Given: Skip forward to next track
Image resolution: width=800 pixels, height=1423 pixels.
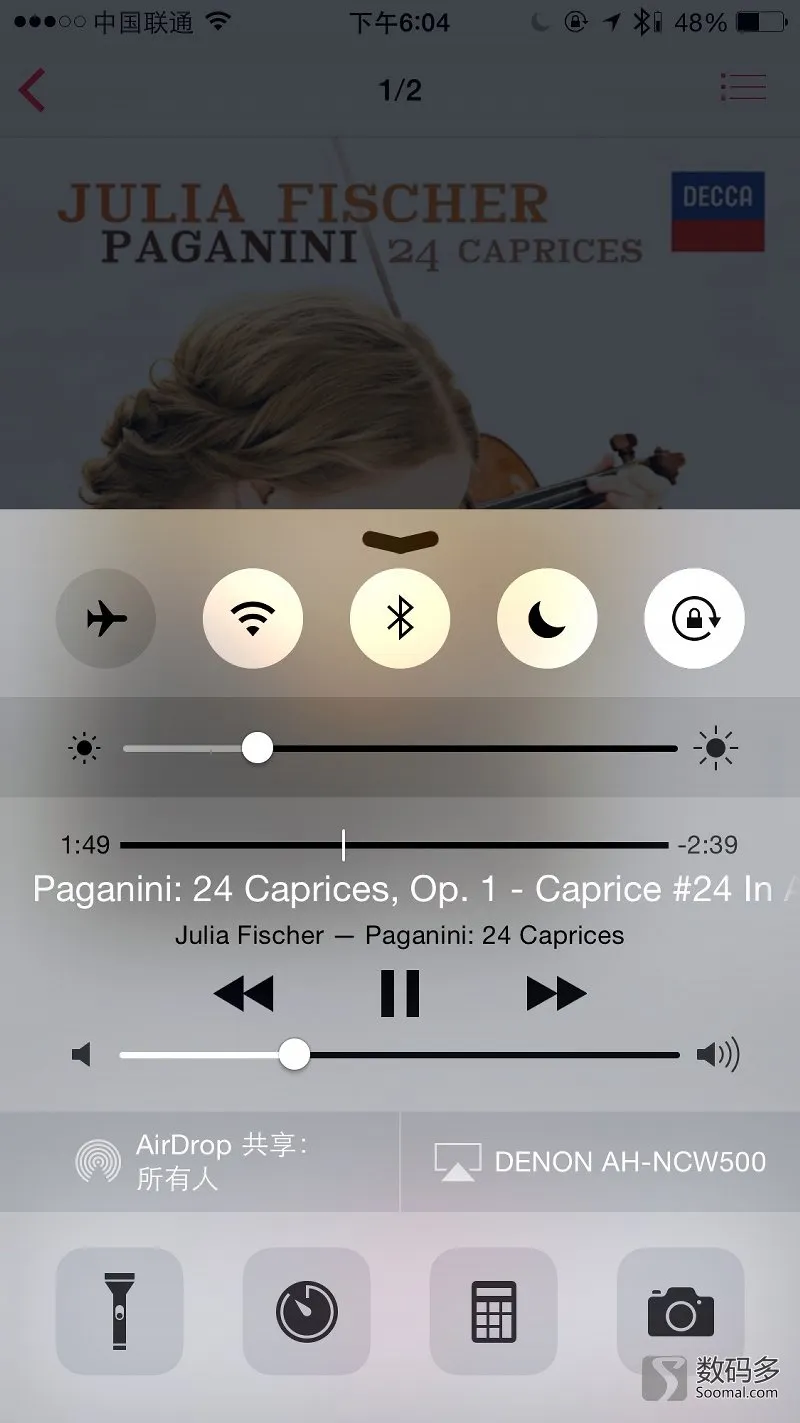Looking at the screenshot, I should [x=556, y=994].
